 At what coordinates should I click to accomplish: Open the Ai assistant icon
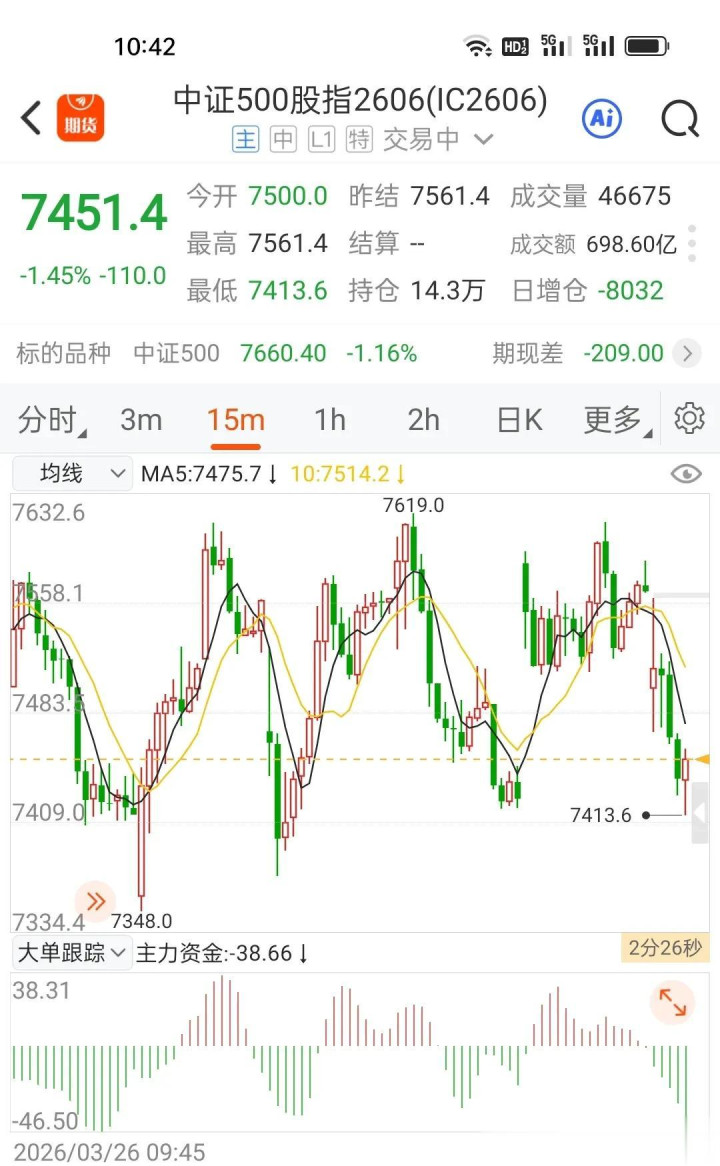click(602, 119)
